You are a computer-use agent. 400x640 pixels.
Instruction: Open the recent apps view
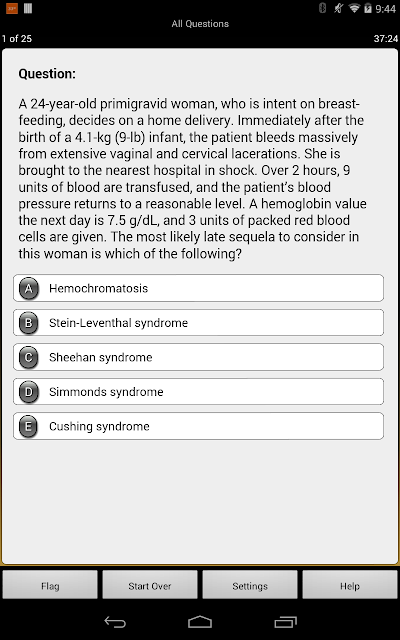[285, 622]
